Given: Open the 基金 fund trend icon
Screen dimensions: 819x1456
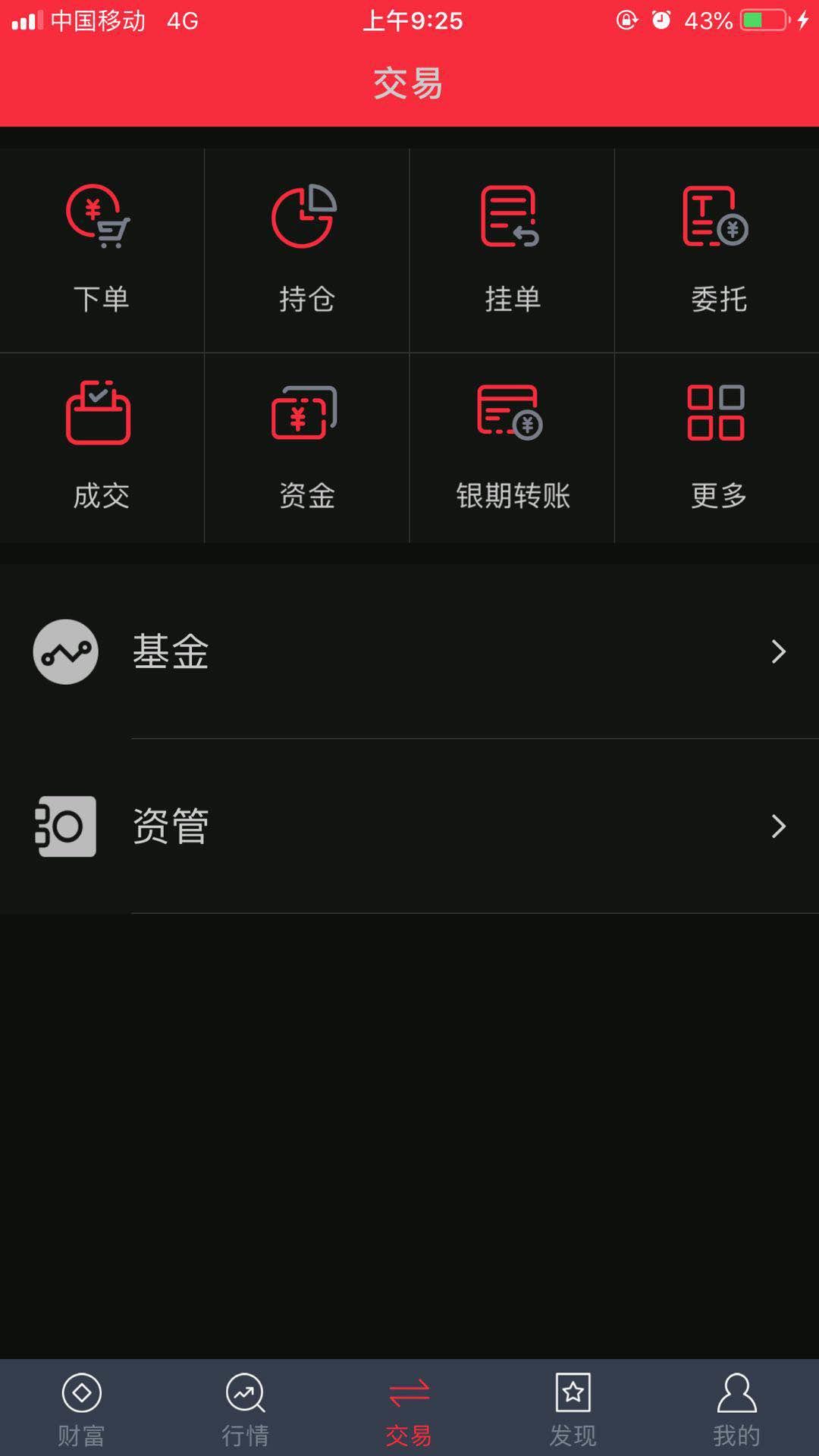Looking at the screenshot, I should tap(65, 652).
